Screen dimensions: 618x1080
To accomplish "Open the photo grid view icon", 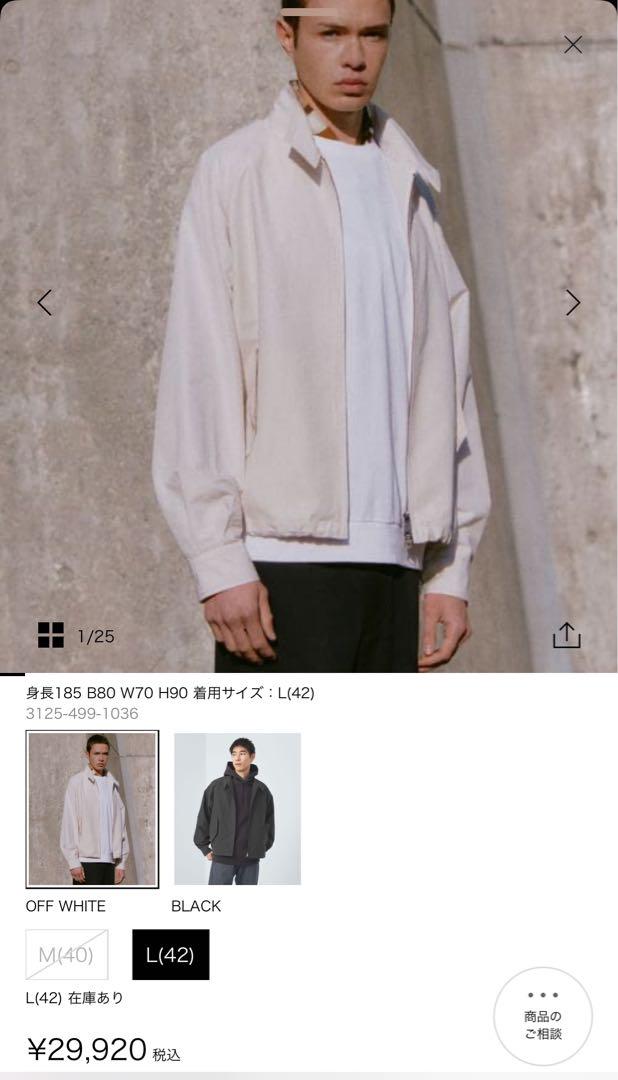I will tap(51, 635).
